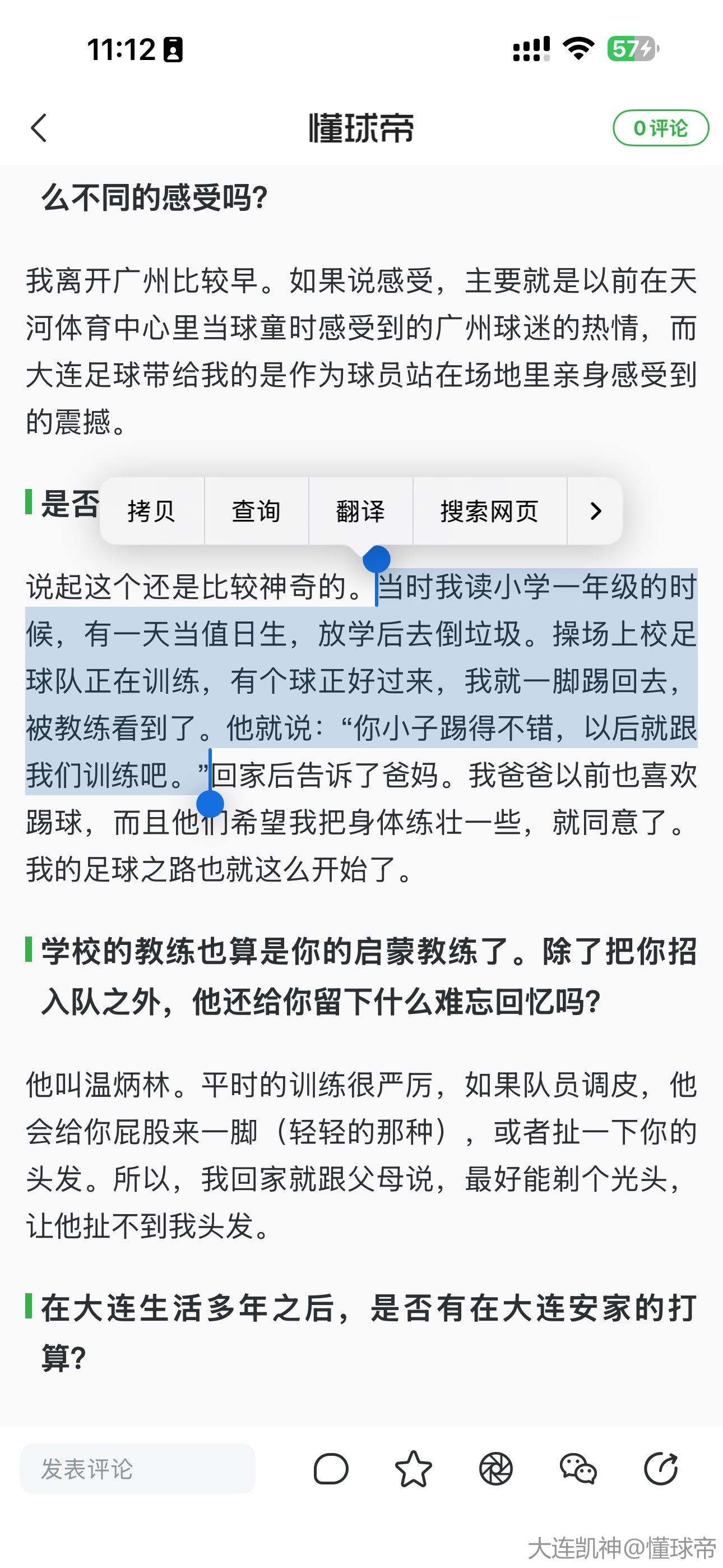Open the 0评论 comments button
The image size is (723, 1568).
pyautogui.click(x=660, y=128)
